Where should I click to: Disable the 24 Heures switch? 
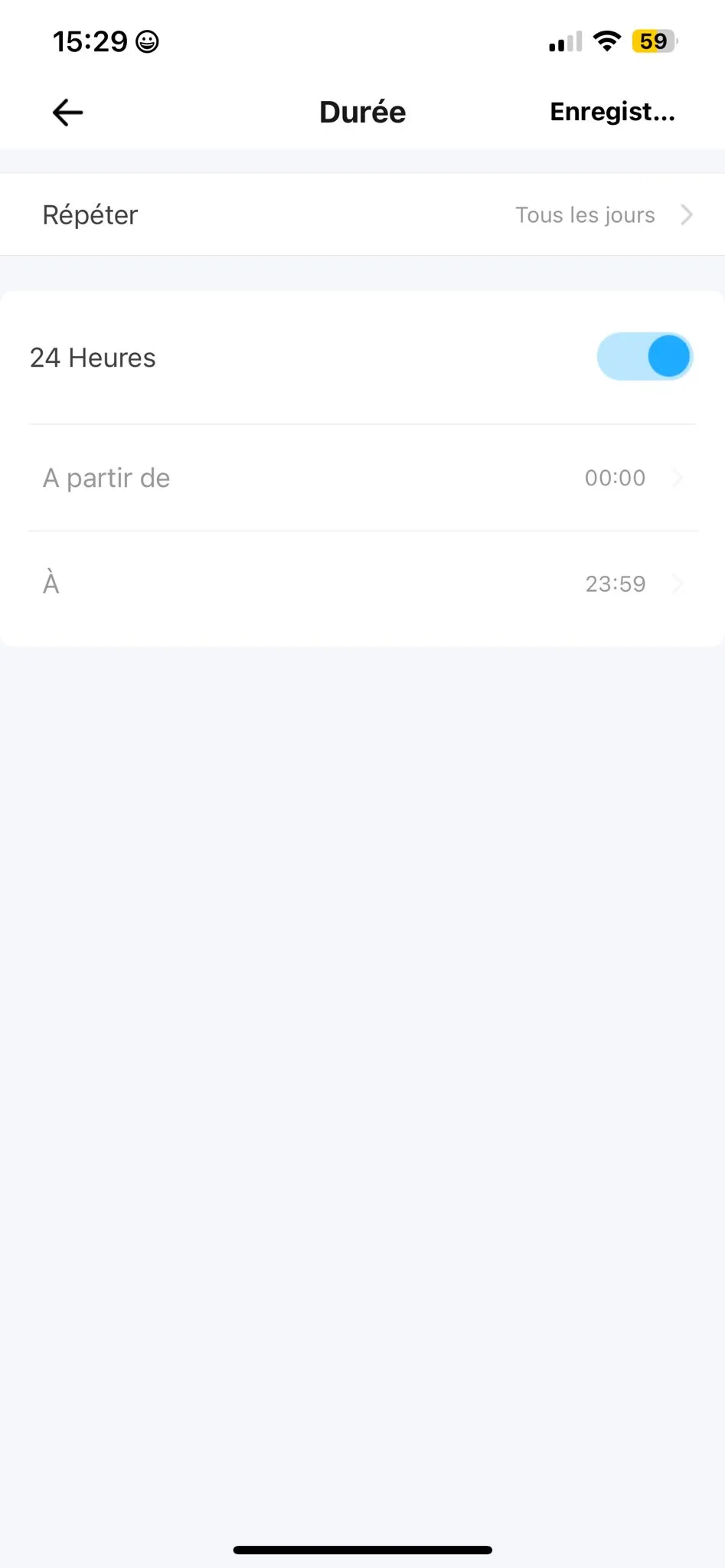click(645, 357)
